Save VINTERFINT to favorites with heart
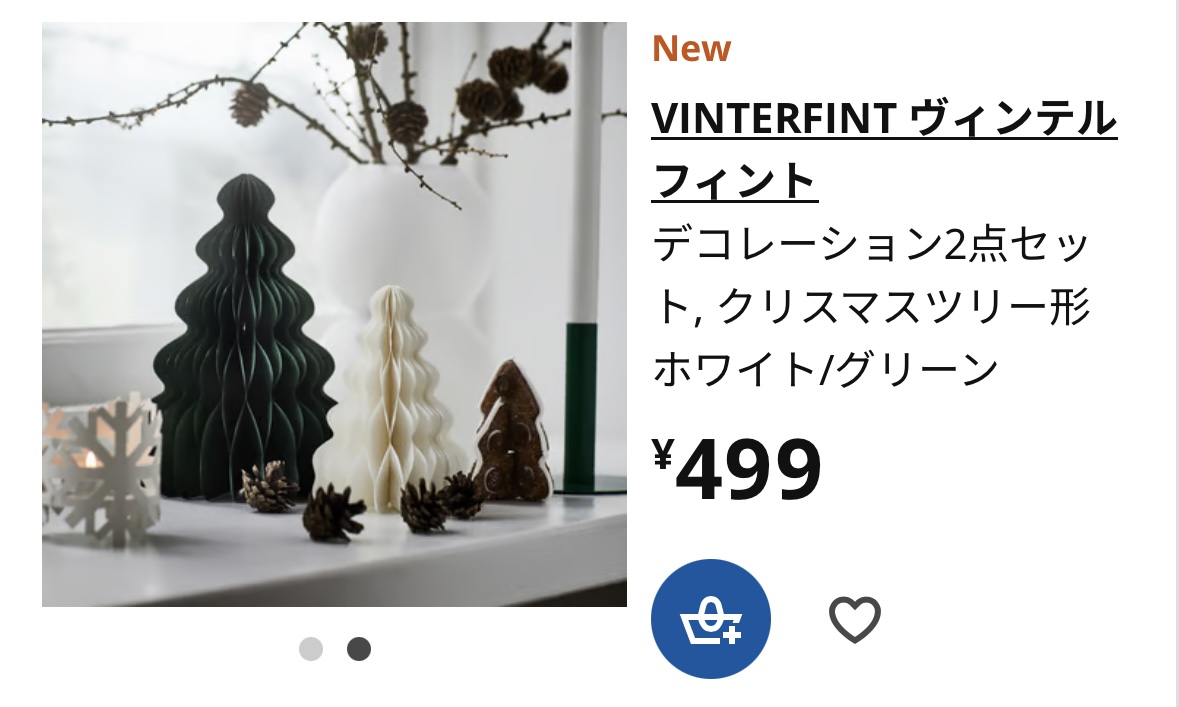 click(x=854, y=619)
